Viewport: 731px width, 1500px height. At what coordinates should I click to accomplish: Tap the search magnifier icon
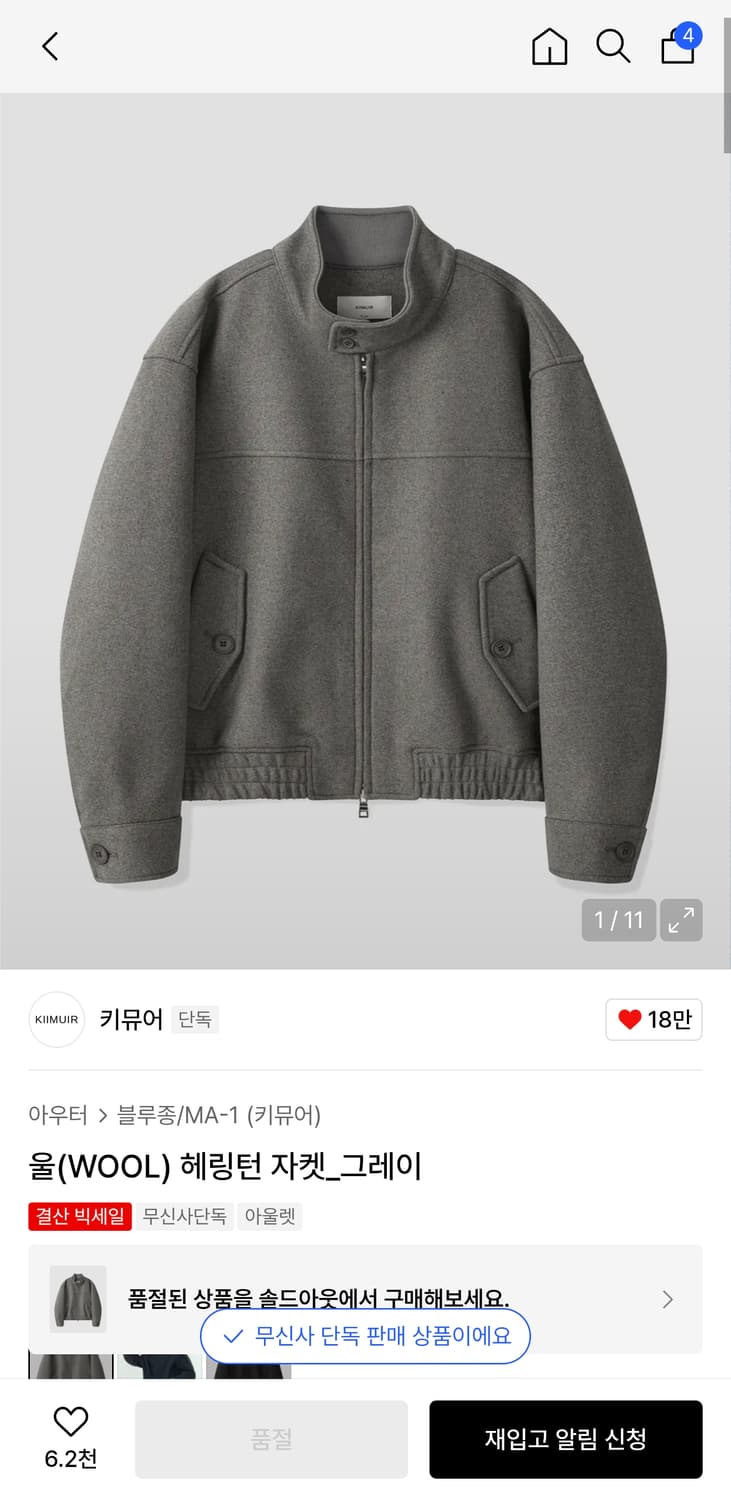tap(613, 46)
